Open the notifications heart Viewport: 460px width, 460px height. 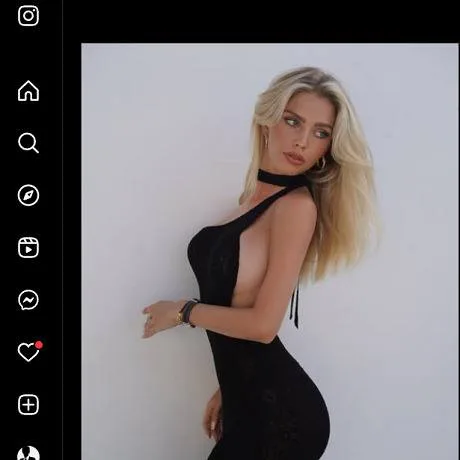click(x=30, y=351)
